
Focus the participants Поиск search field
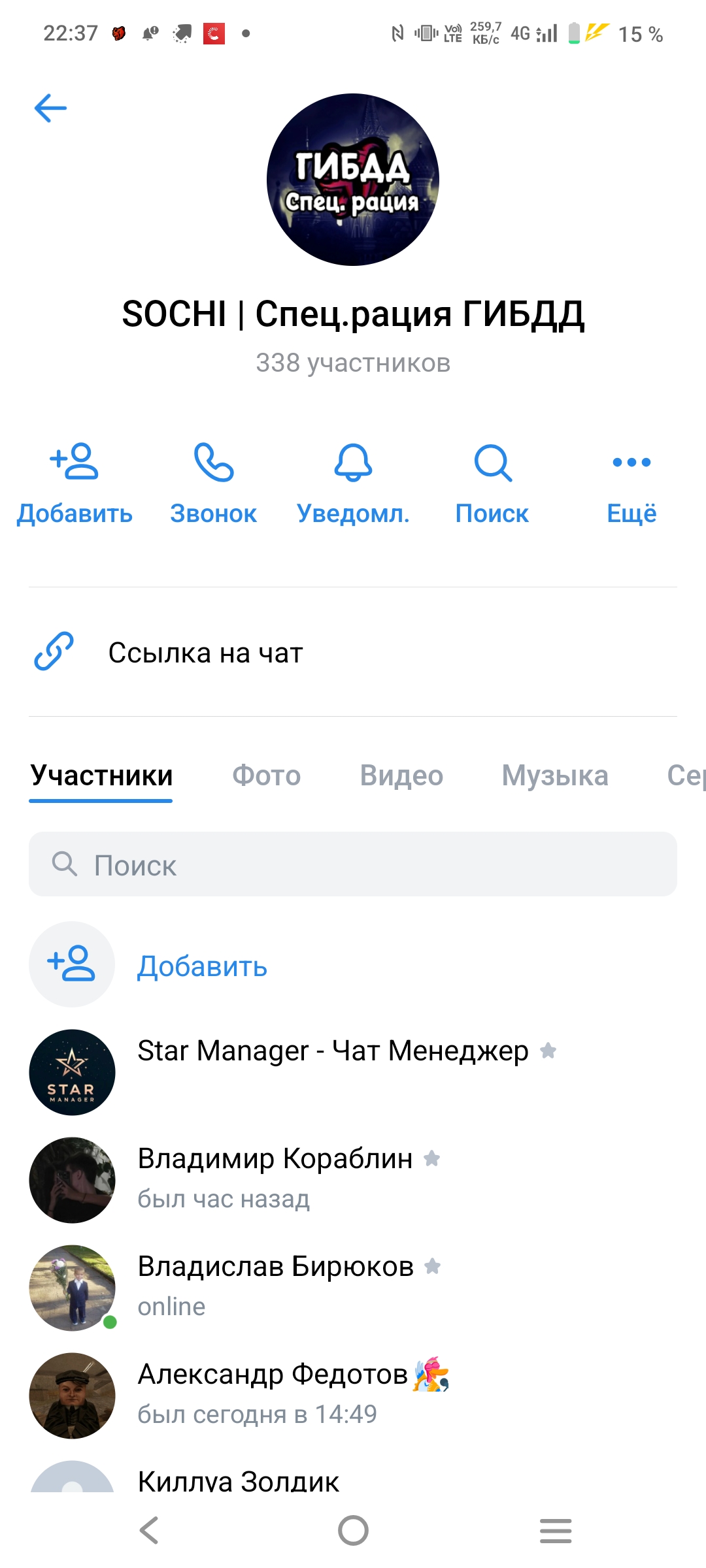pyautogui.click(x=353, y=864)
